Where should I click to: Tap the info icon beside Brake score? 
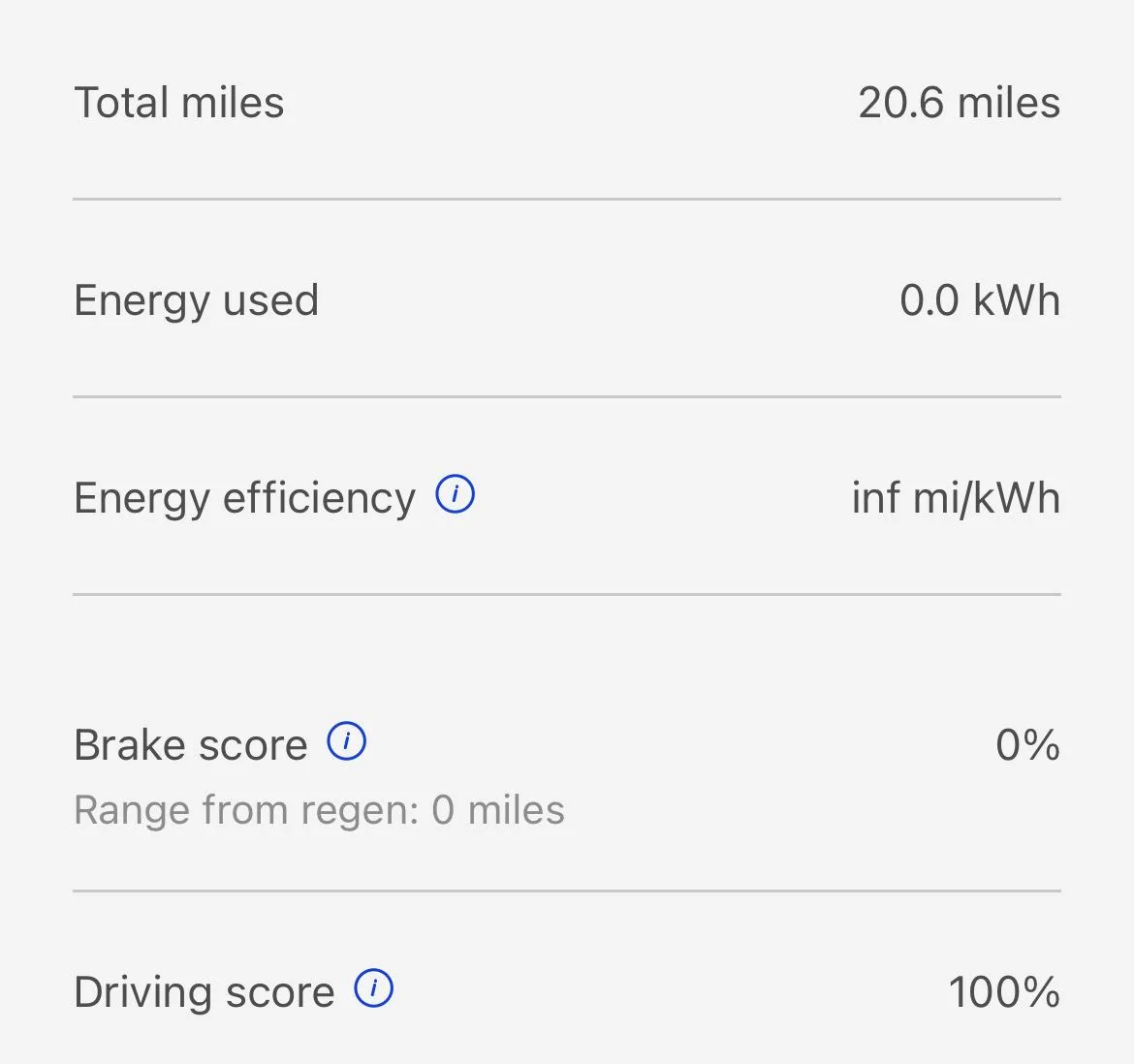point(346,741)
